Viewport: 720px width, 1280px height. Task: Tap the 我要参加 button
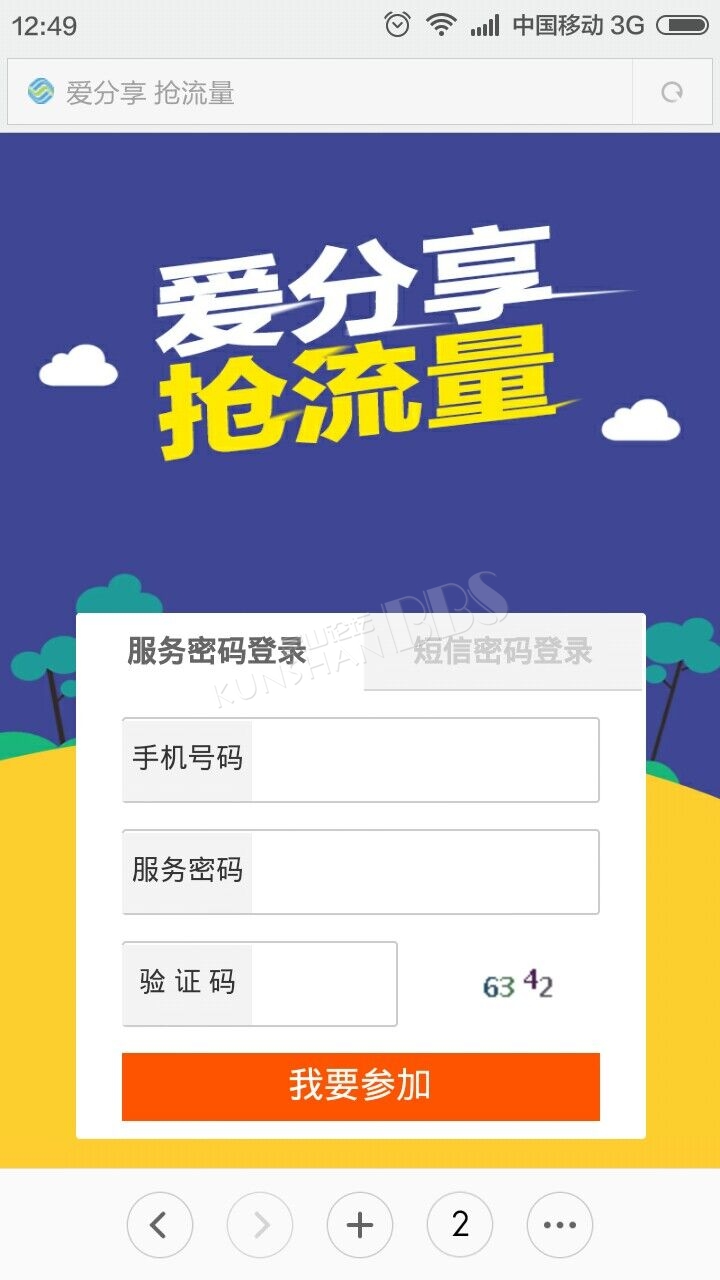tap(361, 1086)
